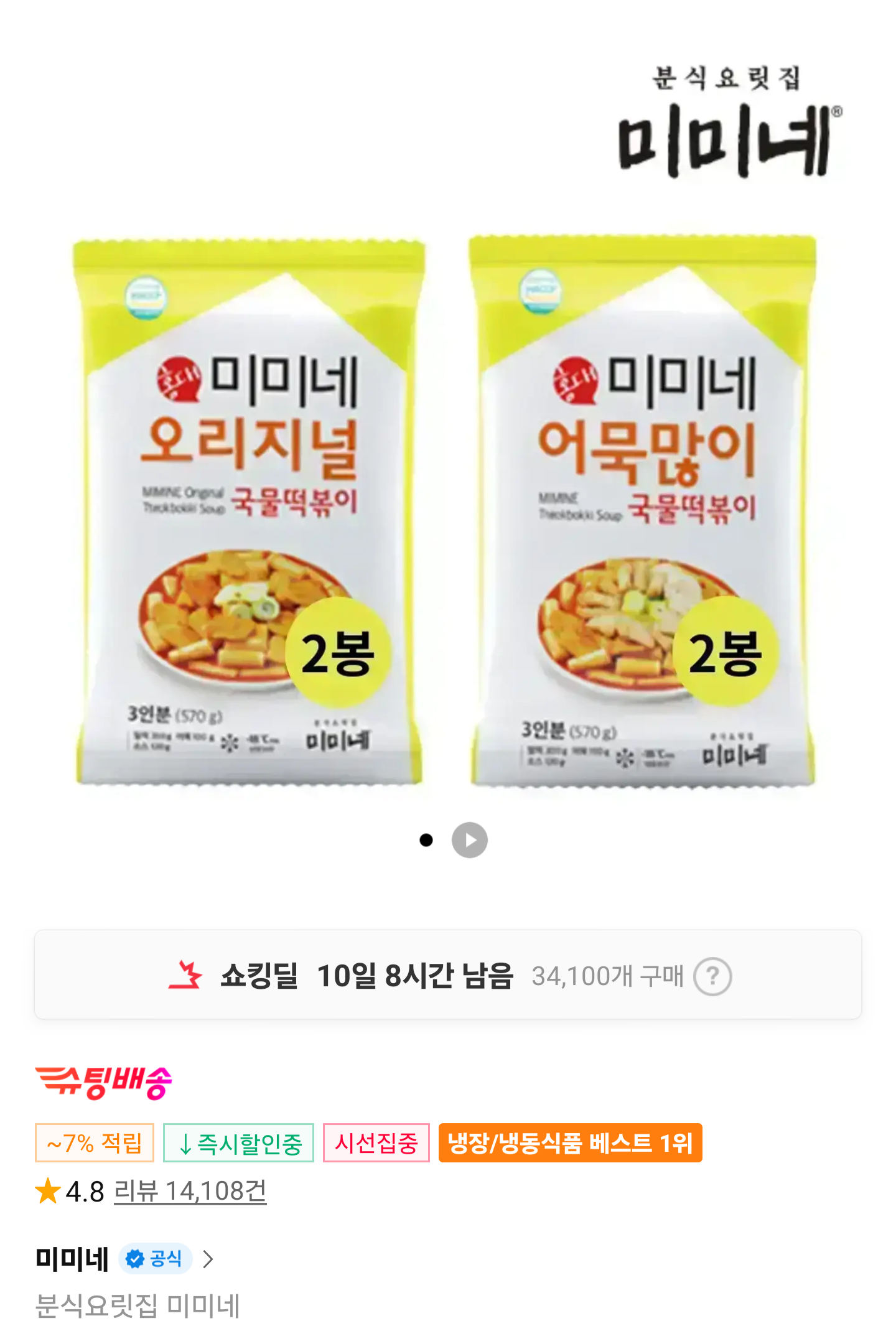This screenshot has width=896, height=1331.
Task: Open the help icon beside 34,100개 구매
Action: click(712, 976)
